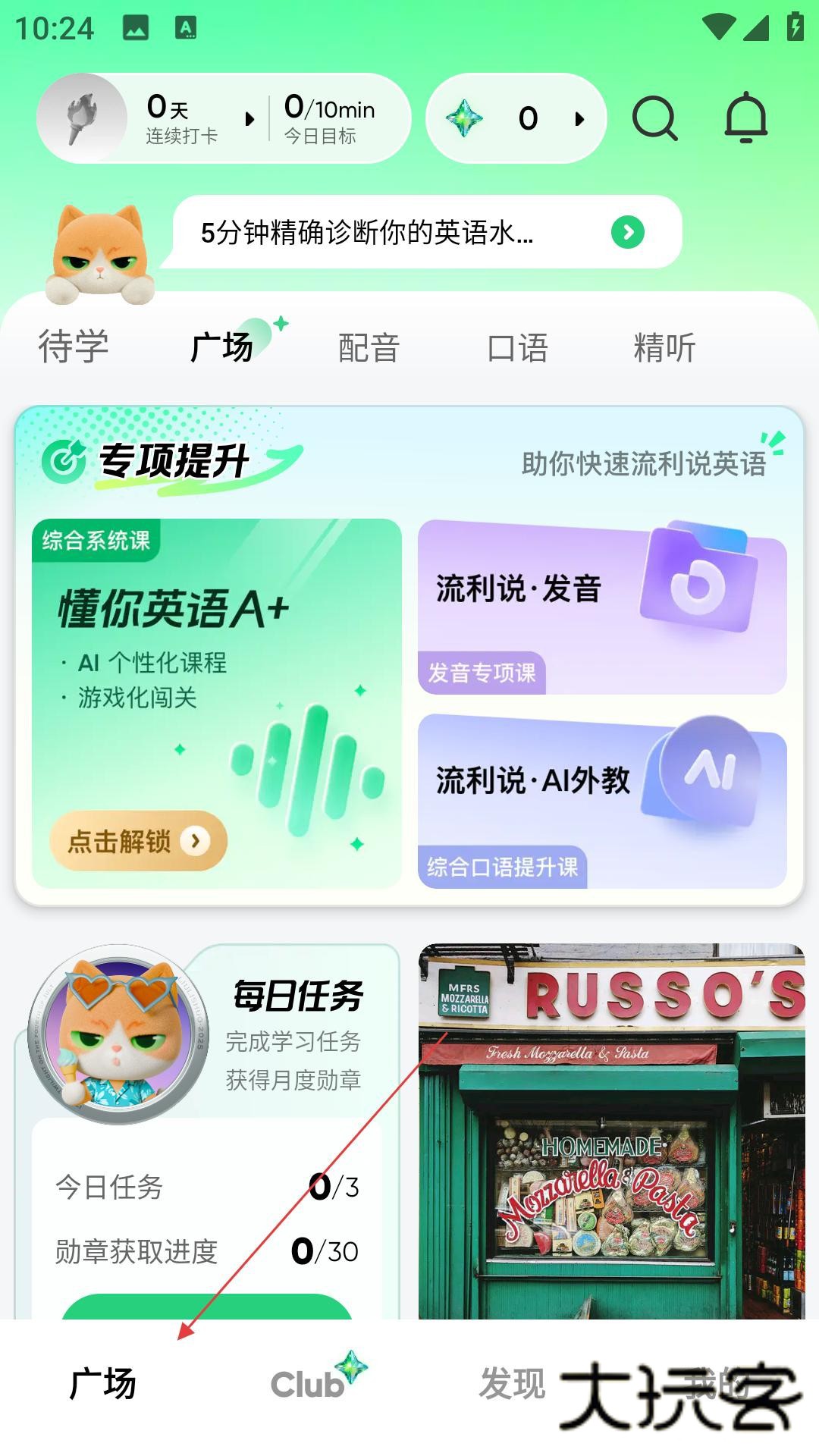The image size is (819, 1456).
Task: Open the search magnifier icon
Action: (654, 118)
